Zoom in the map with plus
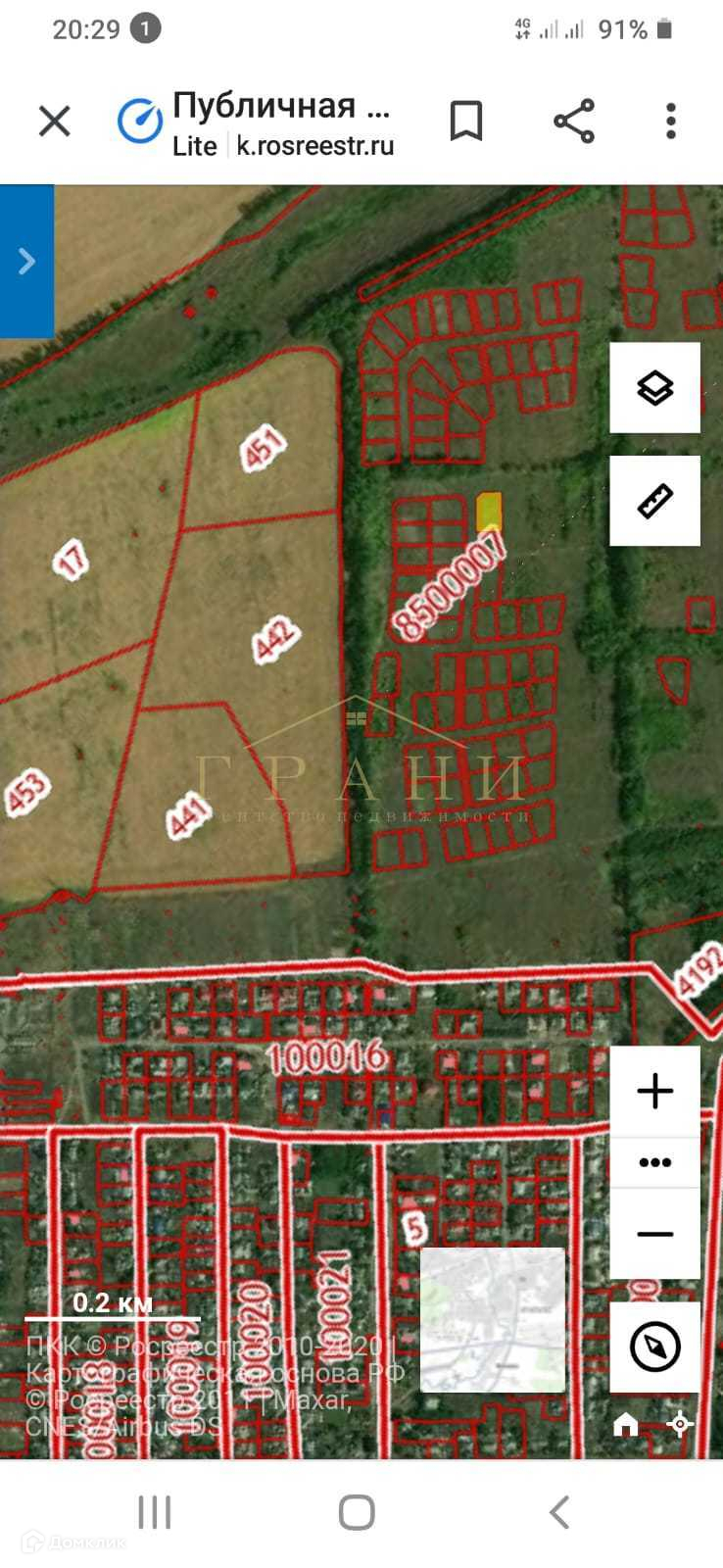723x1568 pixels. (654, 1091)
